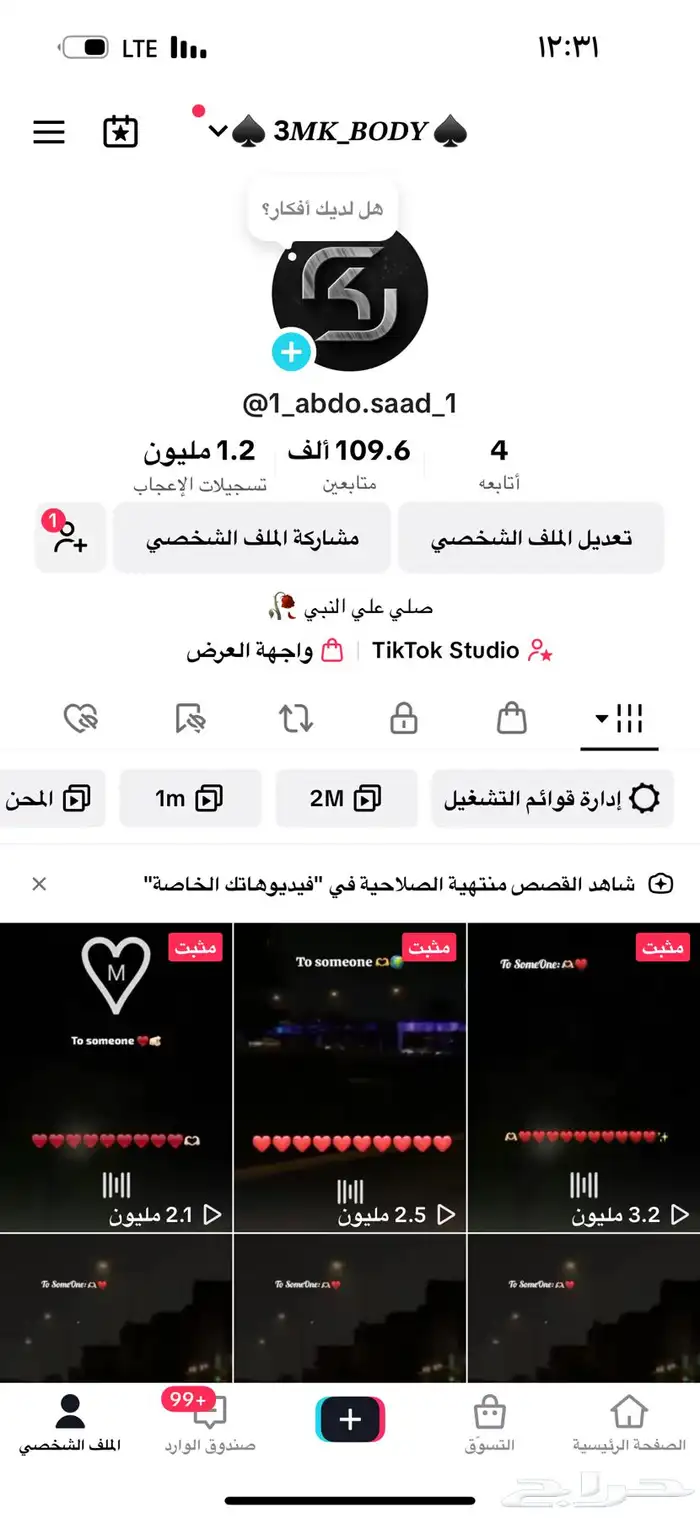Switch to the private videos lock tab
The height and width of the screenshot is (1518, 700).
pos(404,718)
